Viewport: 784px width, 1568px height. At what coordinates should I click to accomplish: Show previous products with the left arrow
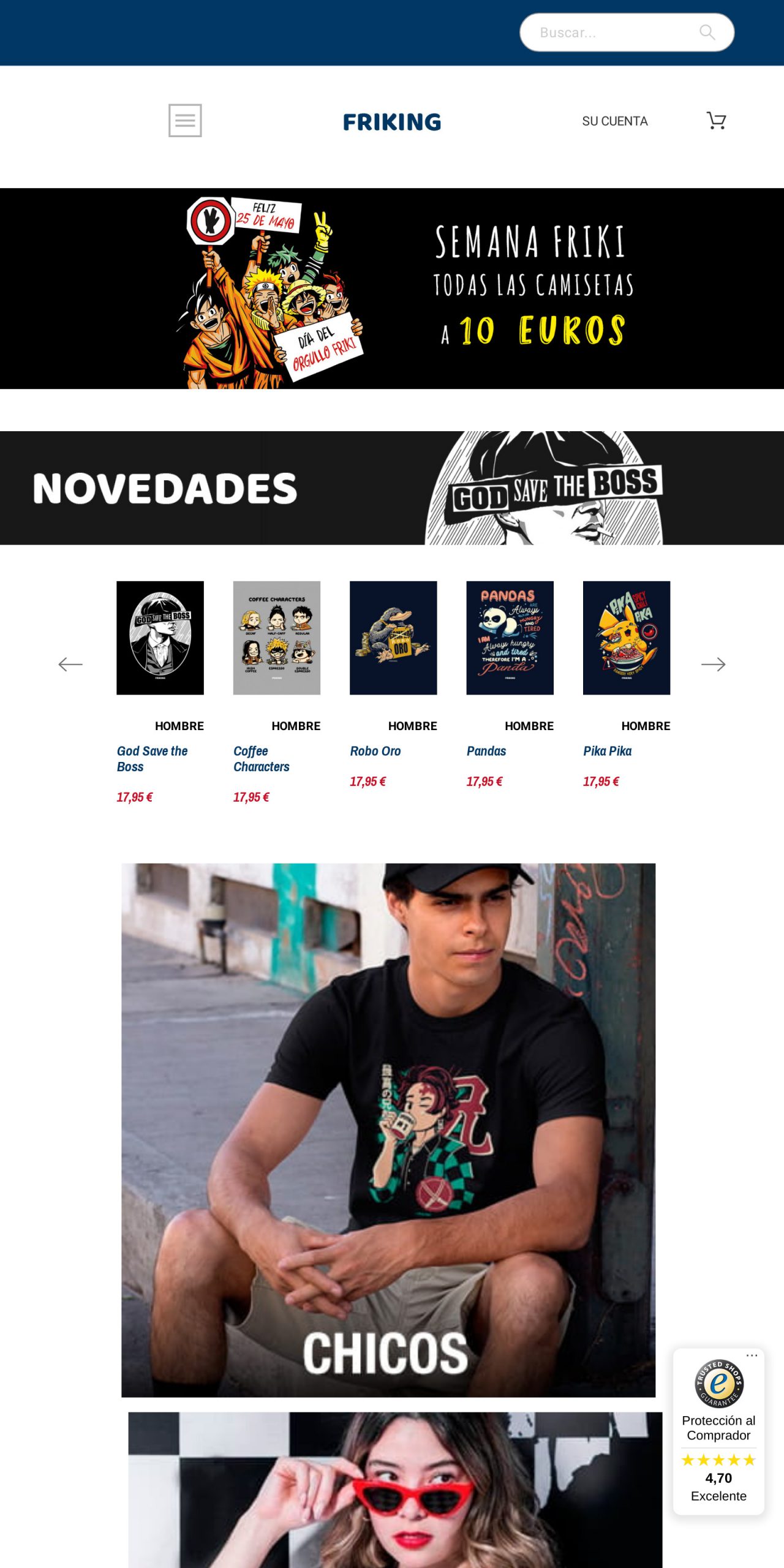pyautogui.click(x=70, y=664)
